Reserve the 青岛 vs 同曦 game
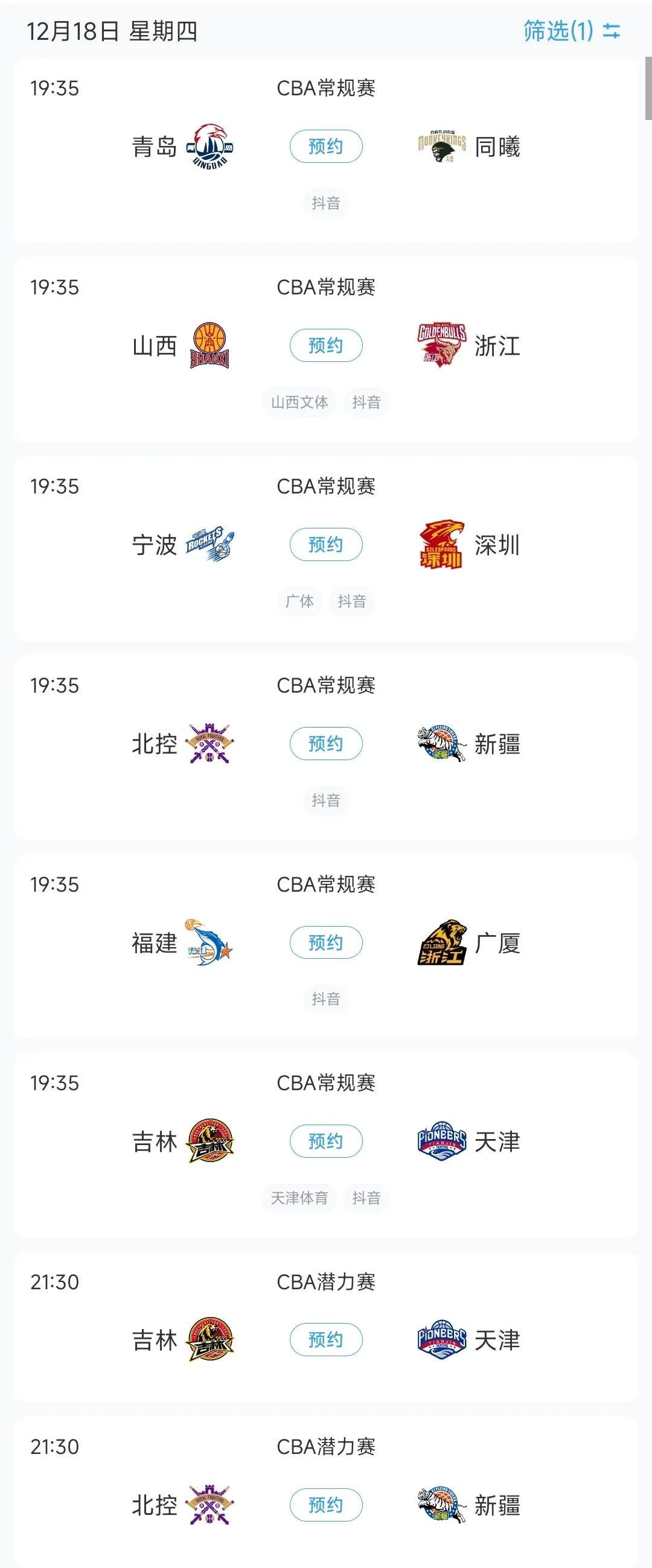Screen dimensions: 652x1568 (x=326, y=146)
